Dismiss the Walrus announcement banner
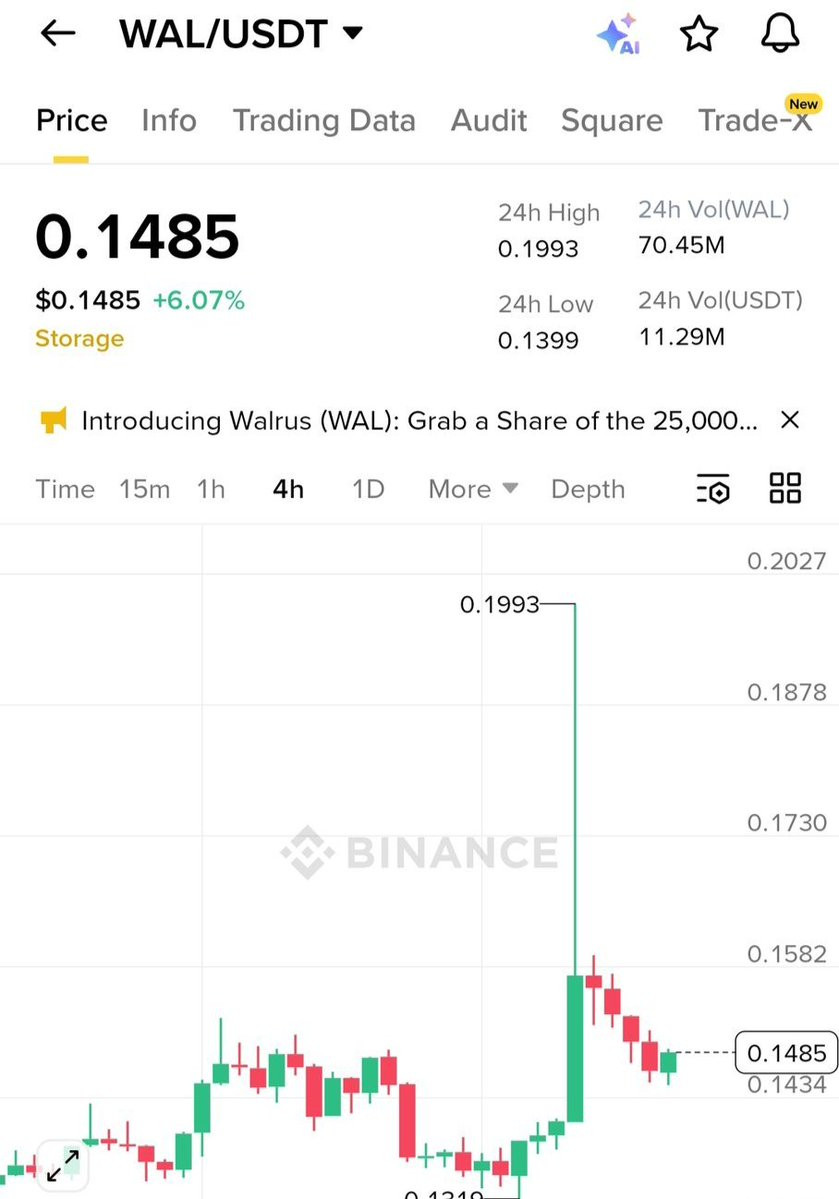Image resolution: width=839 pixels, height=1199 pixels. (x=789, y=420)
